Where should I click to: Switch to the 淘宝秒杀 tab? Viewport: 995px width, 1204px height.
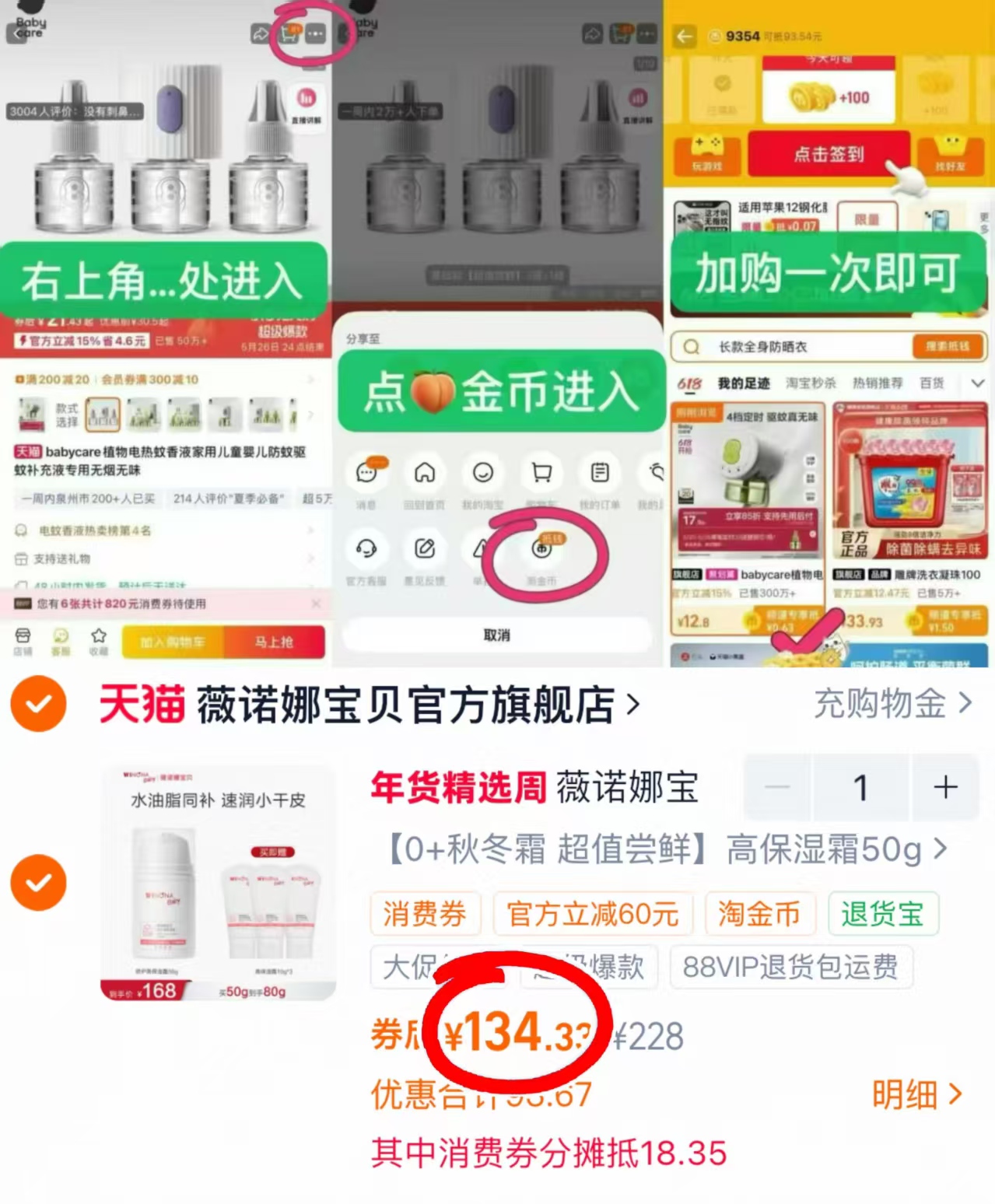point(809,383)
